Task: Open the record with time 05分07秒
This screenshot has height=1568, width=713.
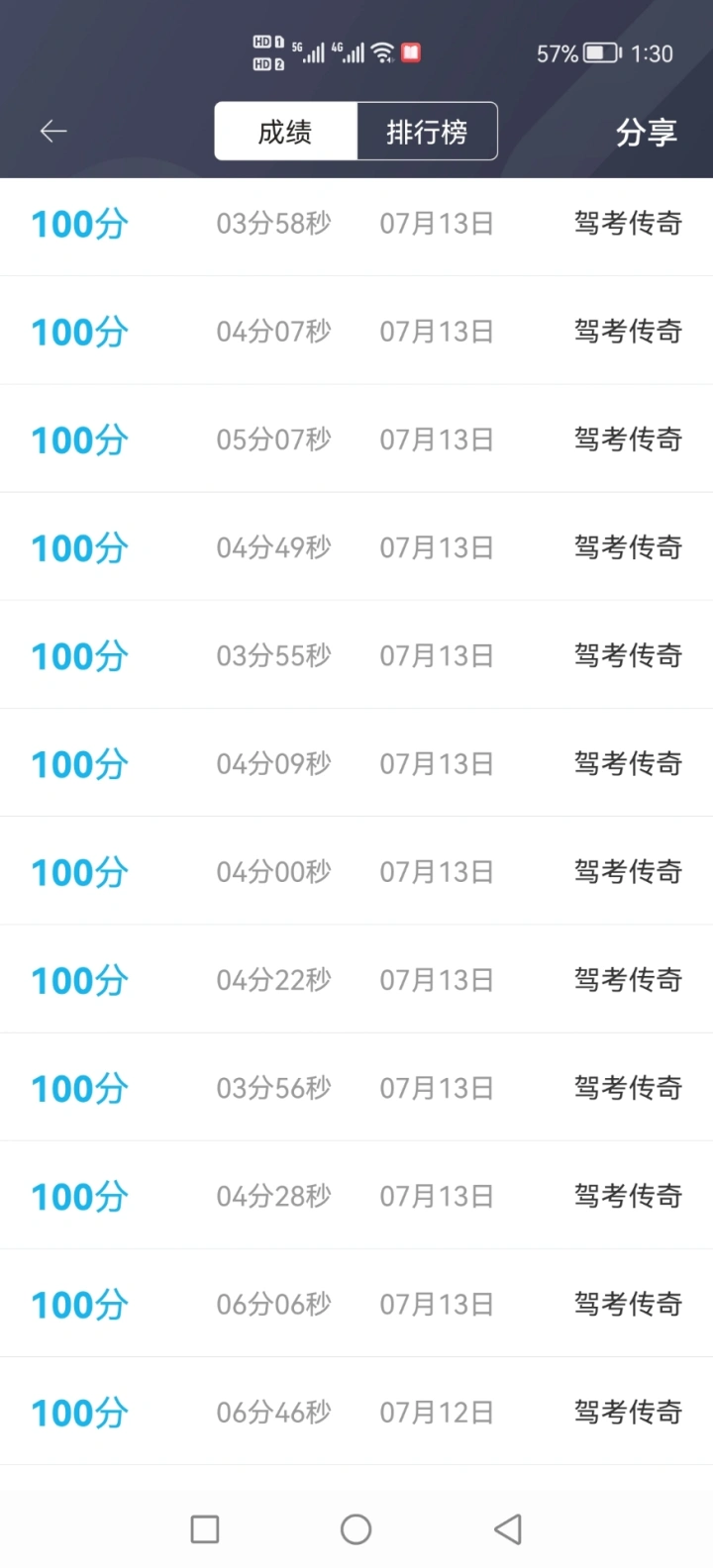Action: [x=356, y=439]
